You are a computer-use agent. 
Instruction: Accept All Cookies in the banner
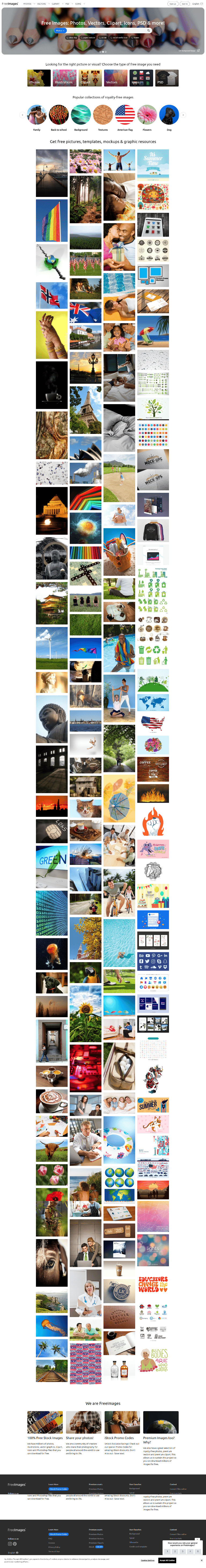coord(167,1560)
